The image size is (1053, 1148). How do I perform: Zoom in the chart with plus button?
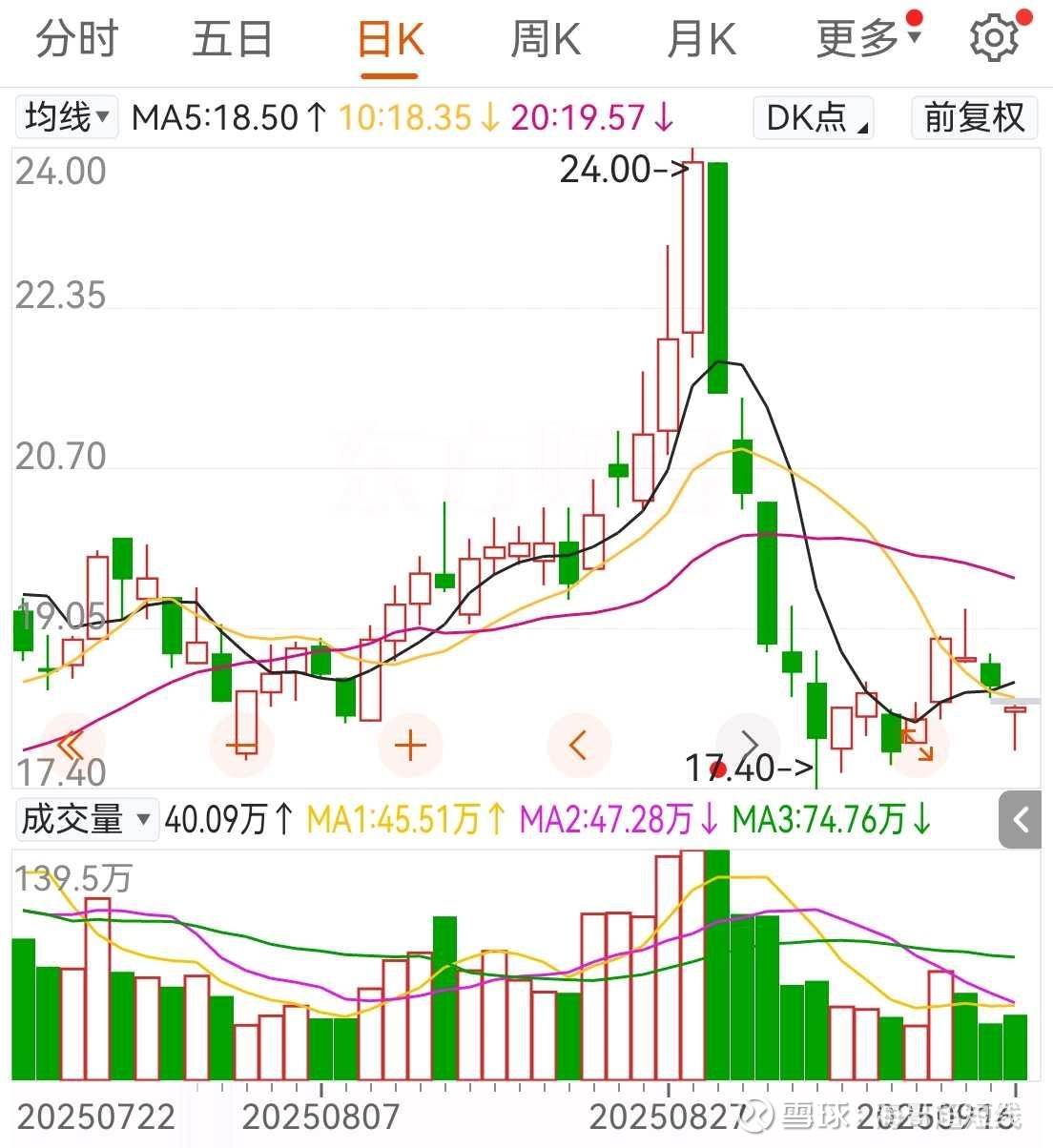click(x=410, y=744)
